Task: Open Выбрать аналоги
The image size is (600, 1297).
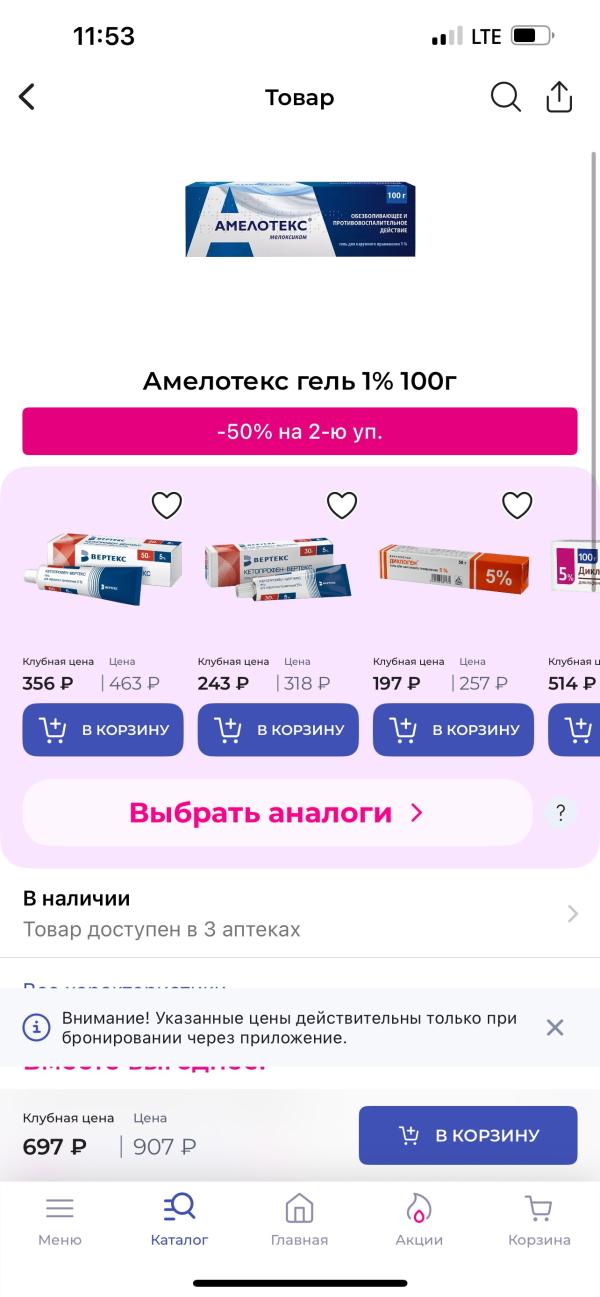Action: (277, 813)
